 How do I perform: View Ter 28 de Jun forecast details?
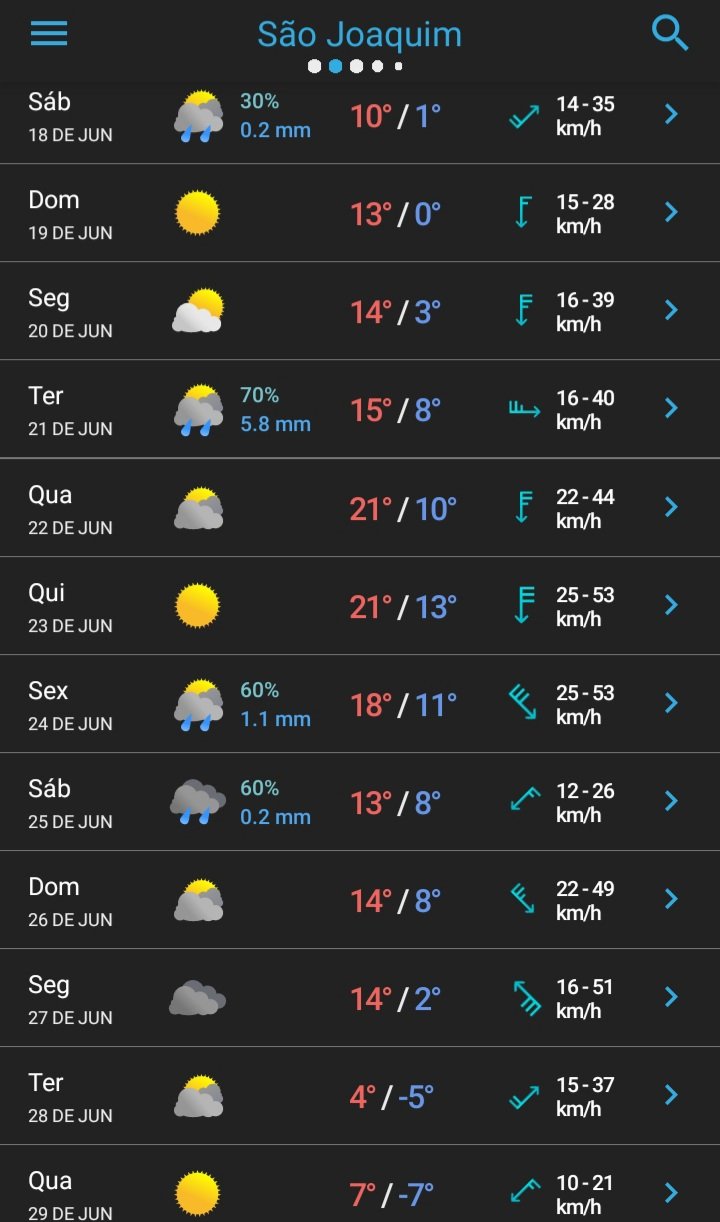click(360, 1096)
